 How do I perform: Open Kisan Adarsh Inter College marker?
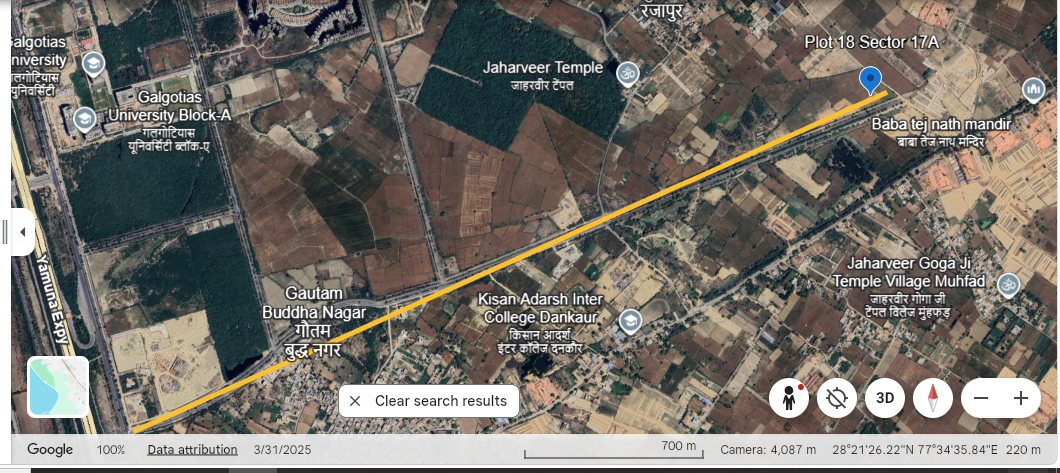tap(630, 321)
